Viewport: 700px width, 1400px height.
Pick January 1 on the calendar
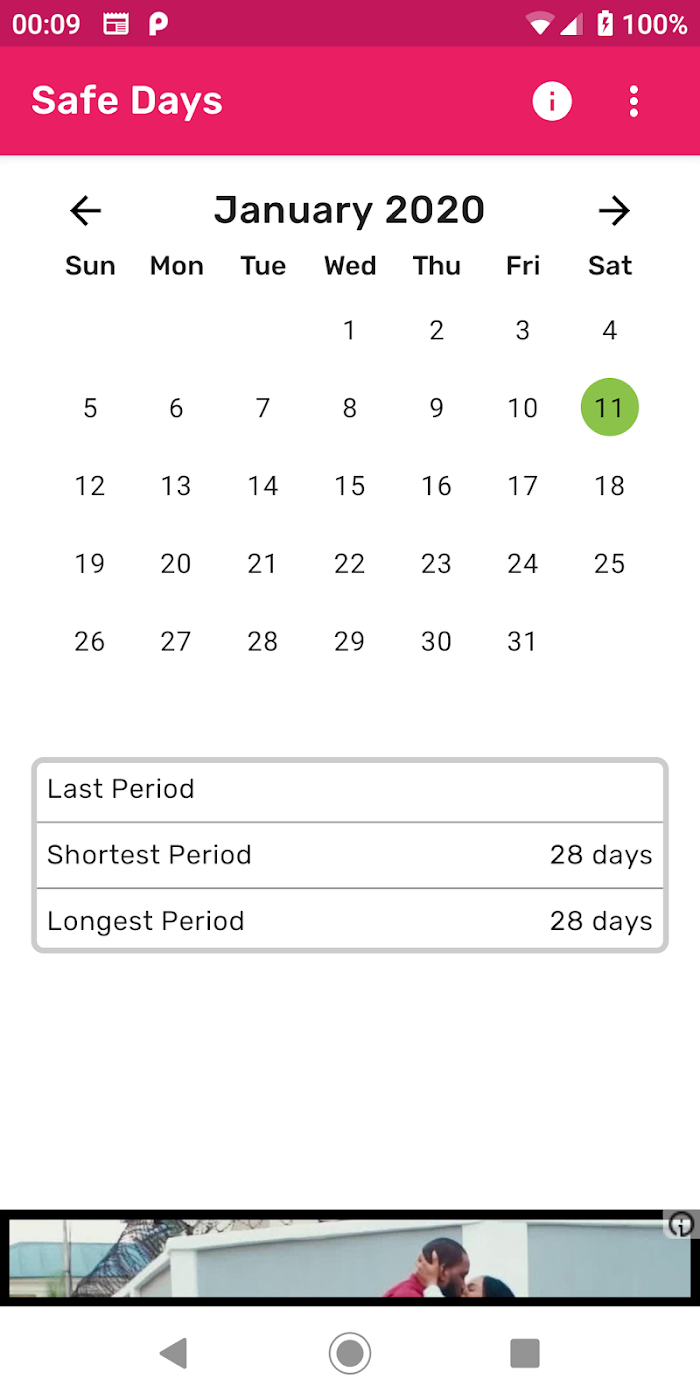[x=349, y=330]
